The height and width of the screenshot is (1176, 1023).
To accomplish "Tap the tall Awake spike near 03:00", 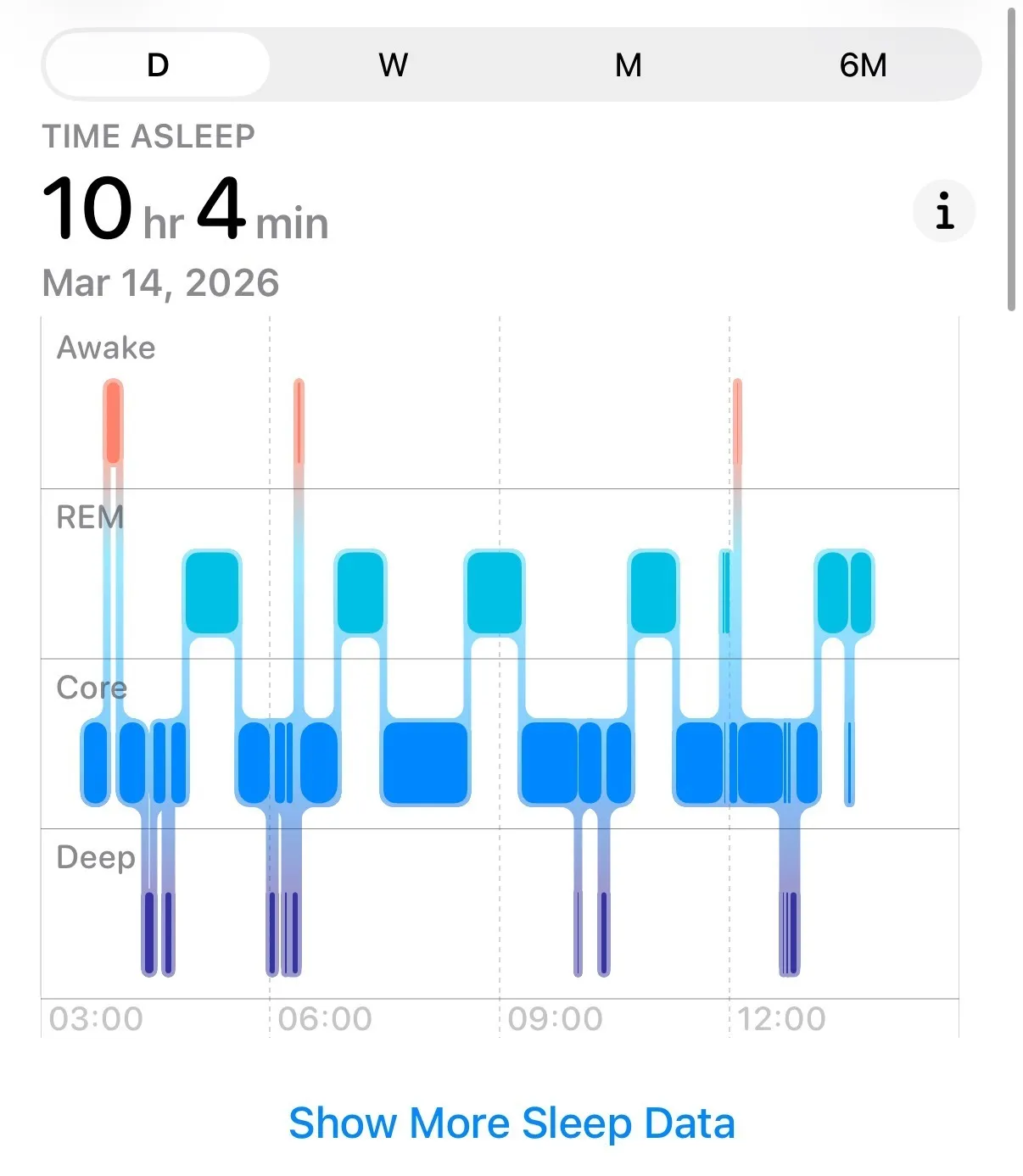I will pos(112,424).
